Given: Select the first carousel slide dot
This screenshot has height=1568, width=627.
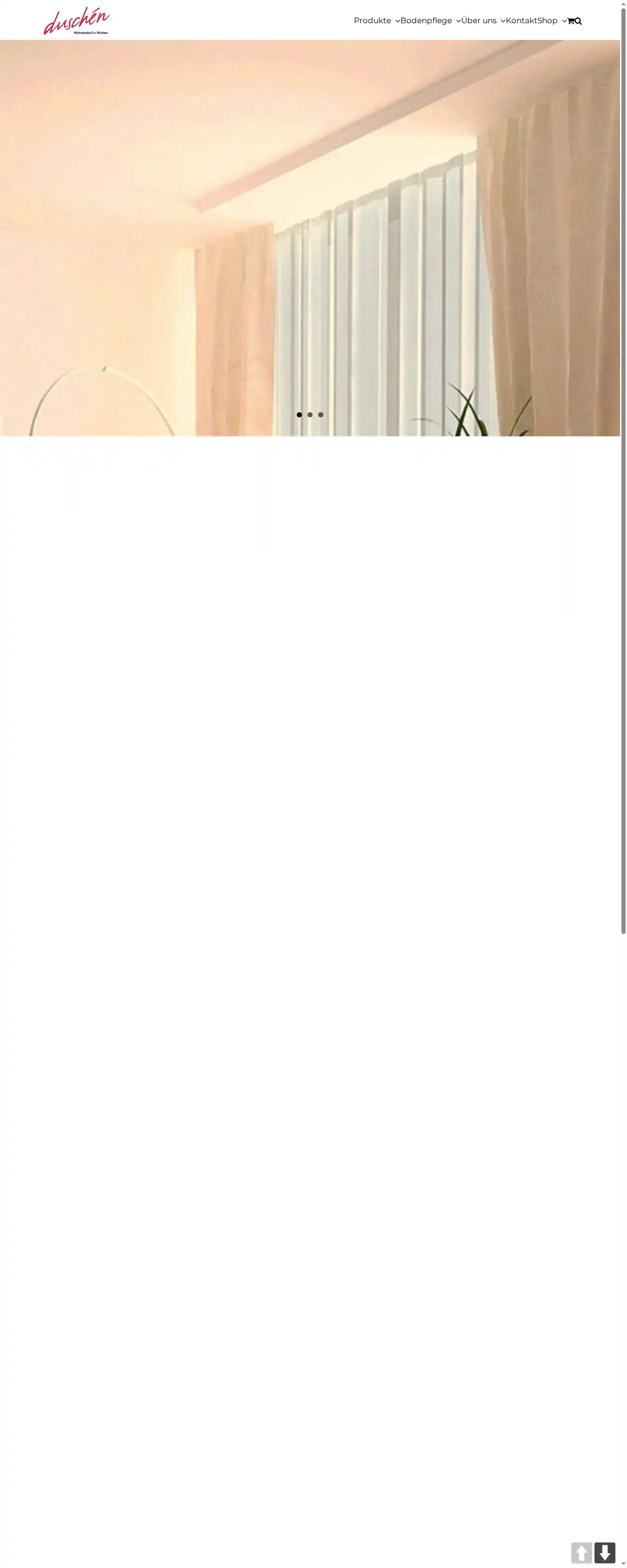Looking at the screenshot, I should coord(299,415).
